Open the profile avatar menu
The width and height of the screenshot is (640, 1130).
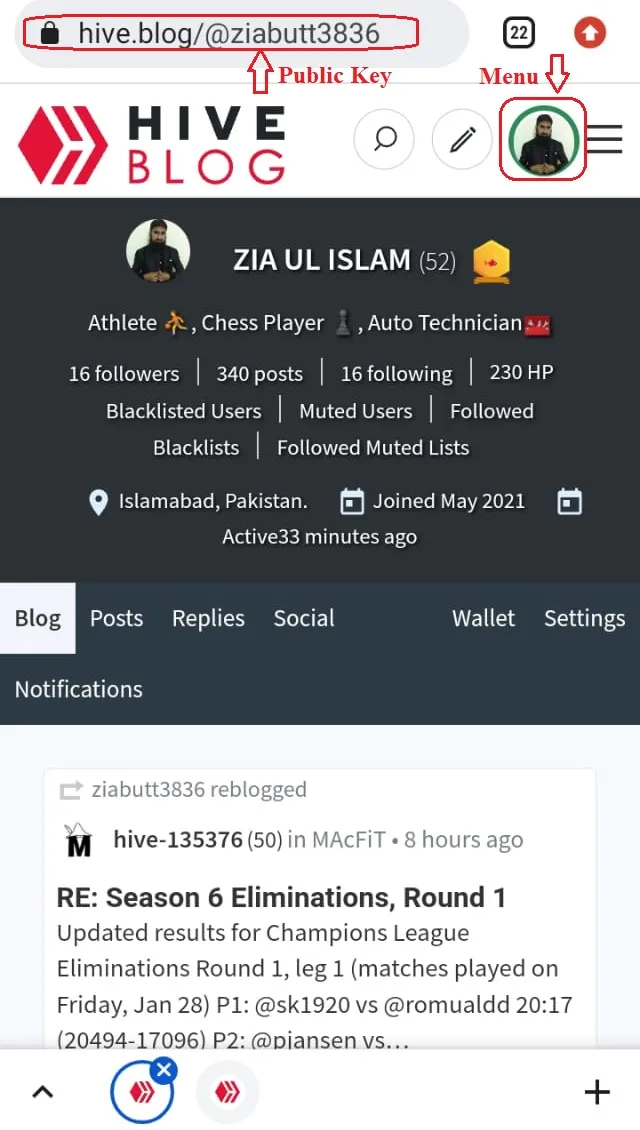coord(543,139)
